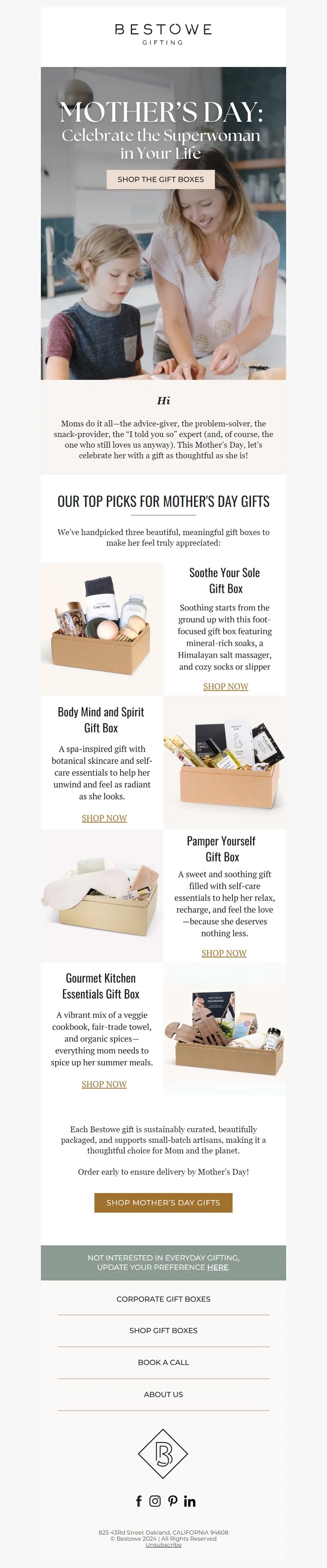Tap the Shop The Gift Boxes button
327x1568 pixels.
[161, 179]
